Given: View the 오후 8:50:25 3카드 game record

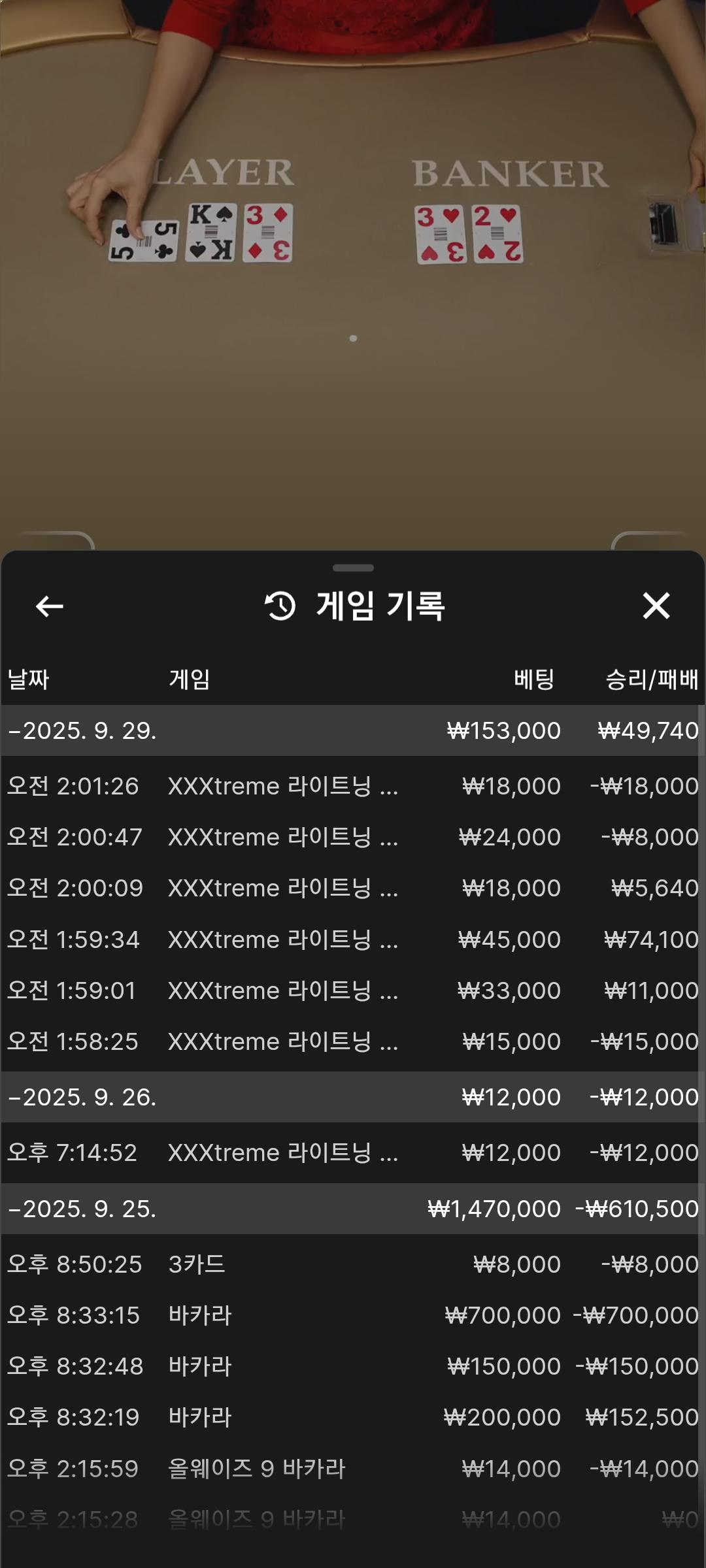Looking at the screenshot, I should [x=353, y=1264].
